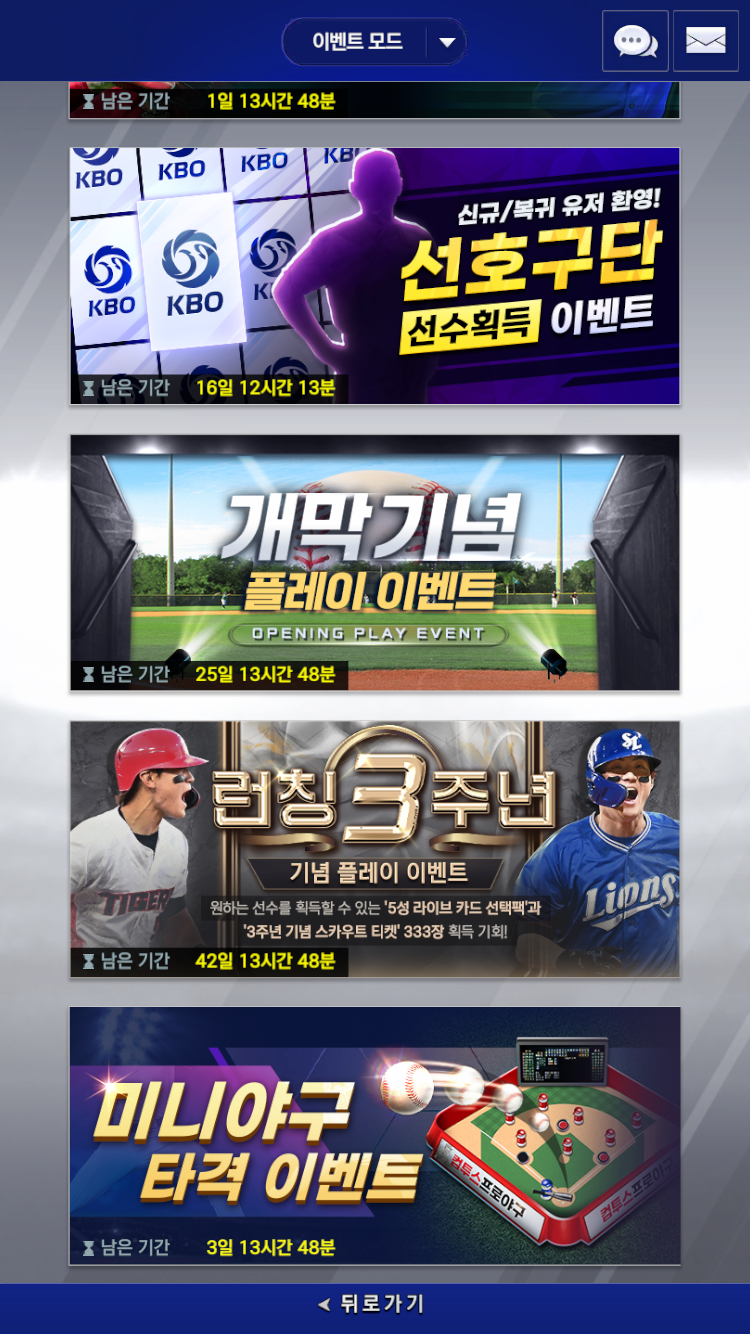The height and width of the screenshot is (1334, 750).
Task: Open the chat speech-bubble icon
Action: click(x=635, y=41)
